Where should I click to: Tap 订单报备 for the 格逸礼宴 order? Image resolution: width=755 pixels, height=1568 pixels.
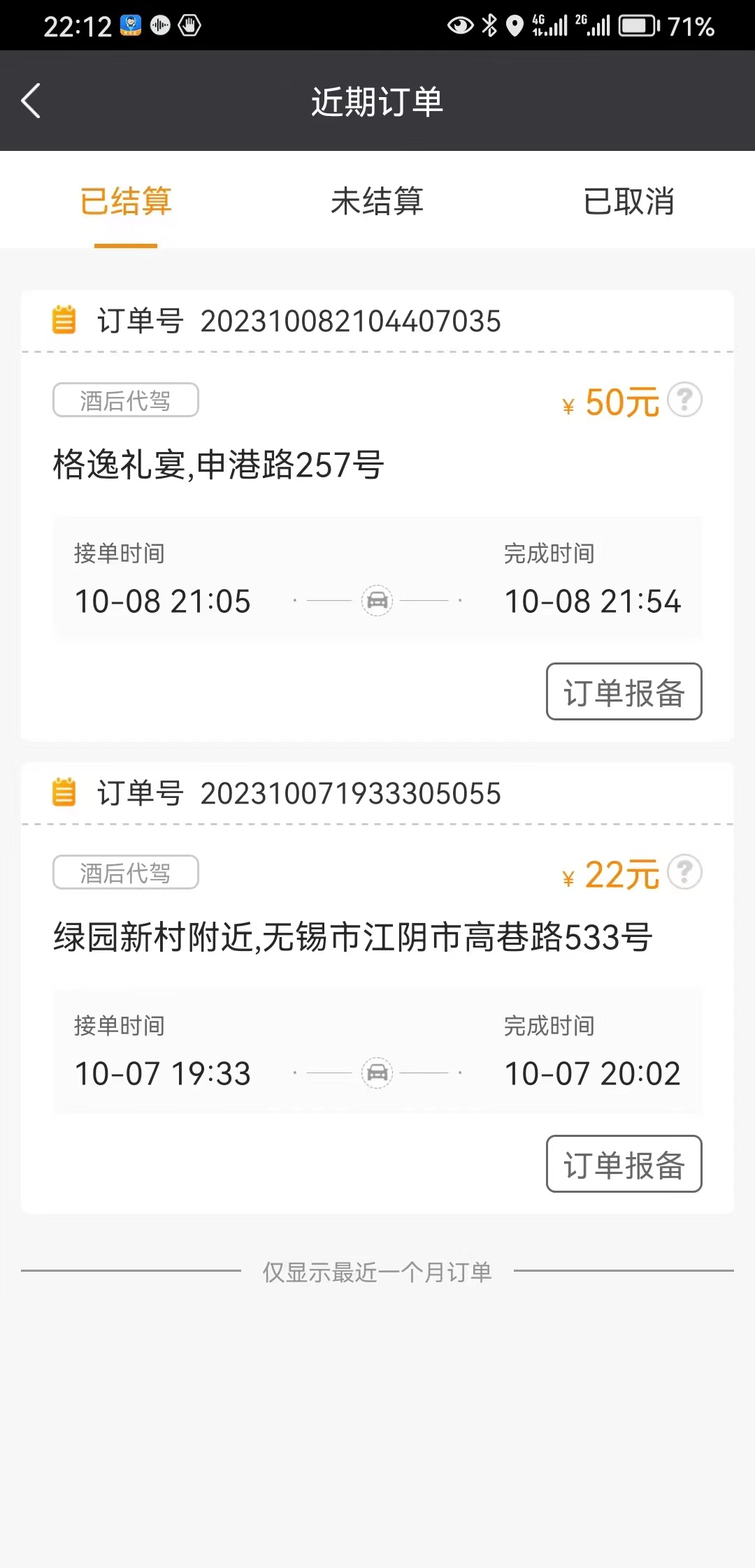point(624,692)
